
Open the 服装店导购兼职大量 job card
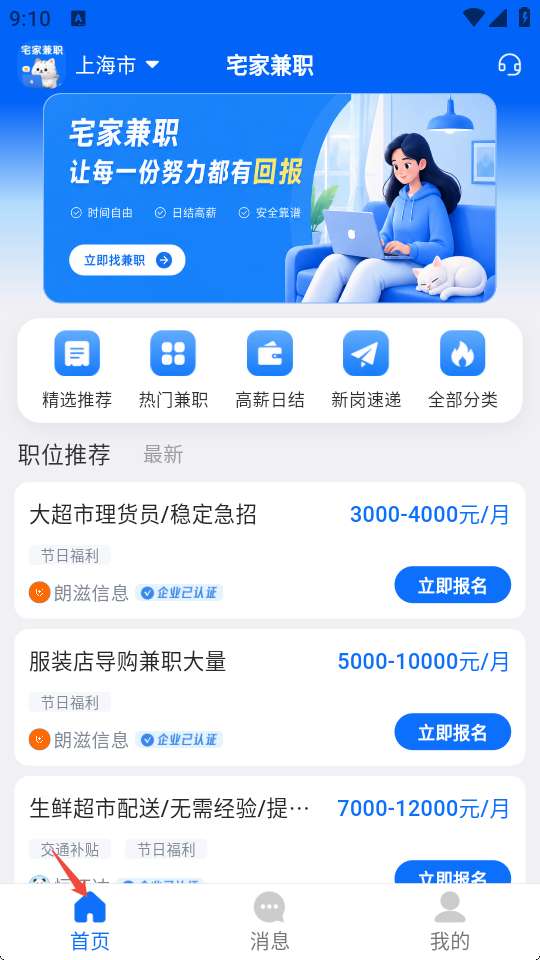pos(270,697)
